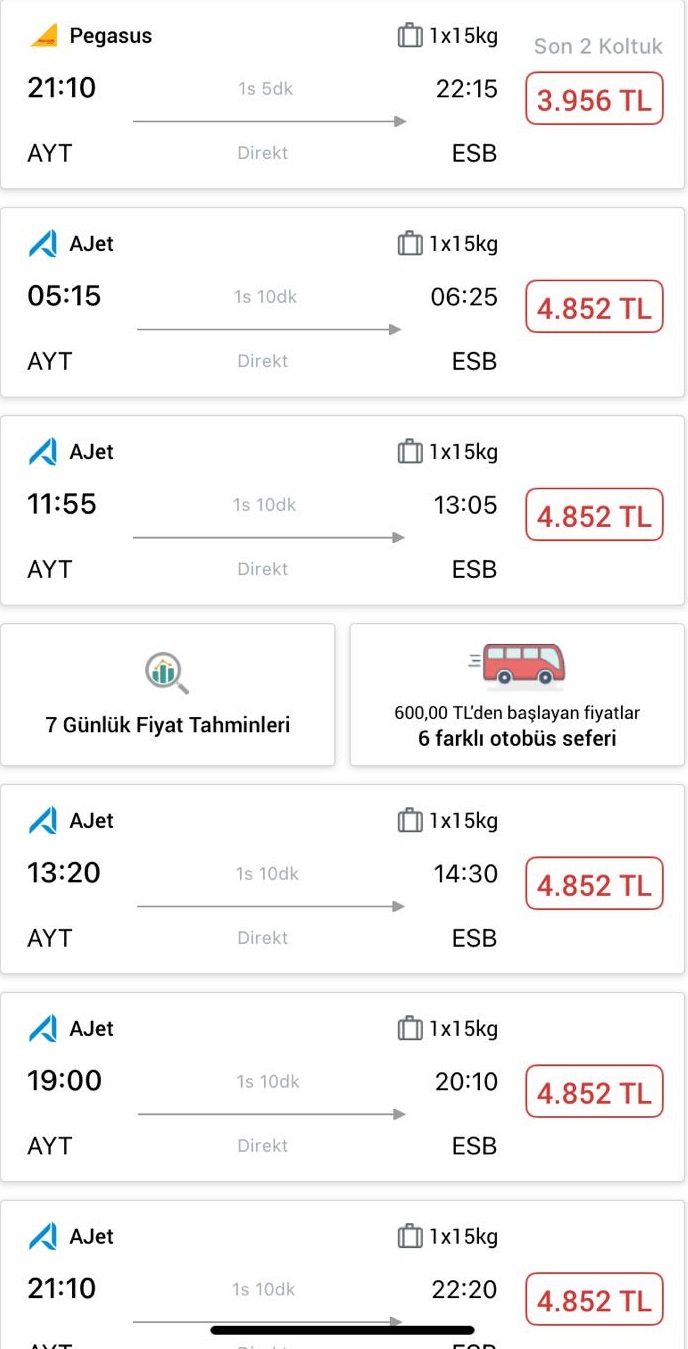This screenshot has height=1349, width=688.
Task: Choose the AJet 11:55 departure flight
Action: click(342, 511)
